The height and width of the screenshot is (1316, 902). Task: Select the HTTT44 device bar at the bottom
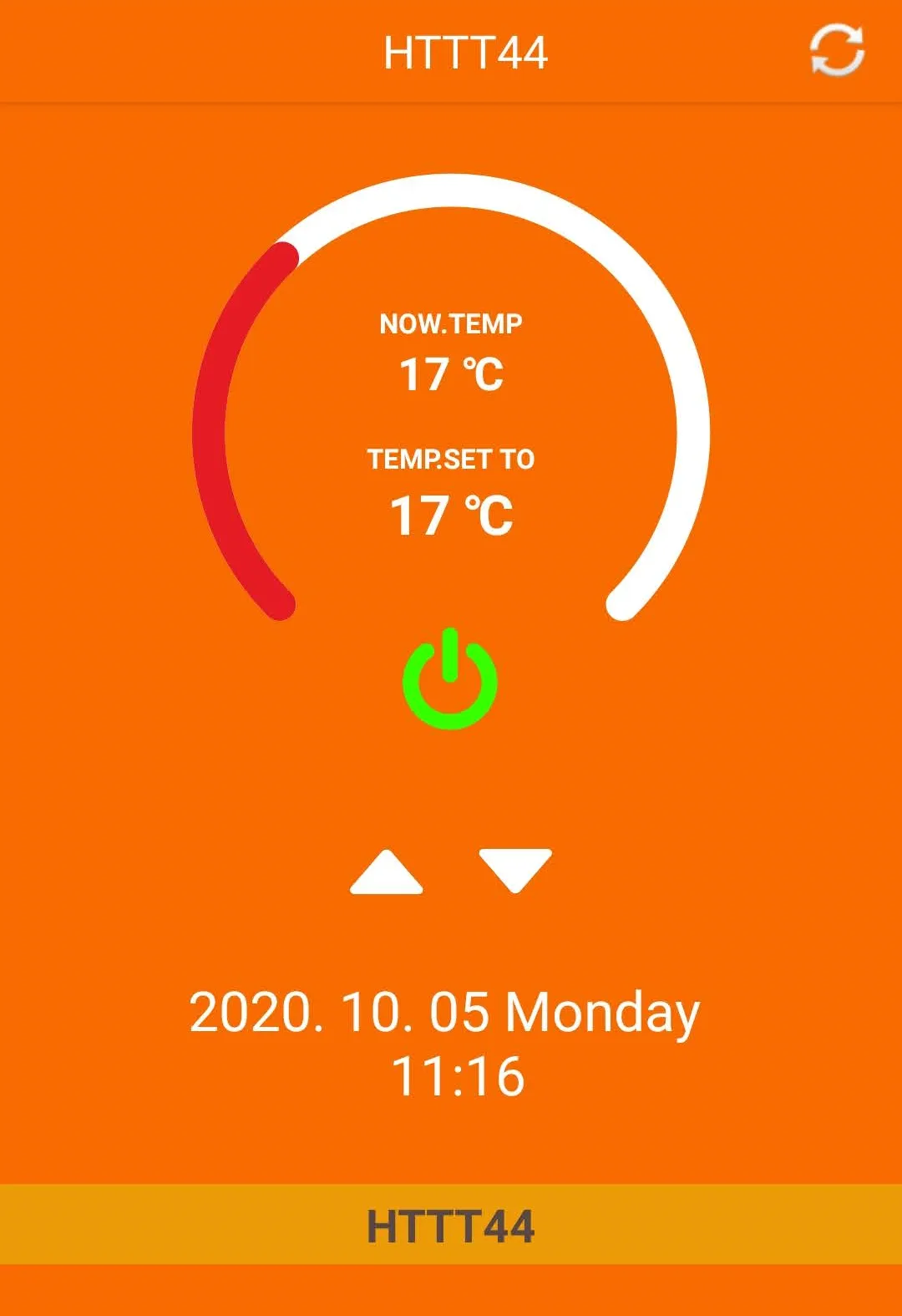(451, 1225)
